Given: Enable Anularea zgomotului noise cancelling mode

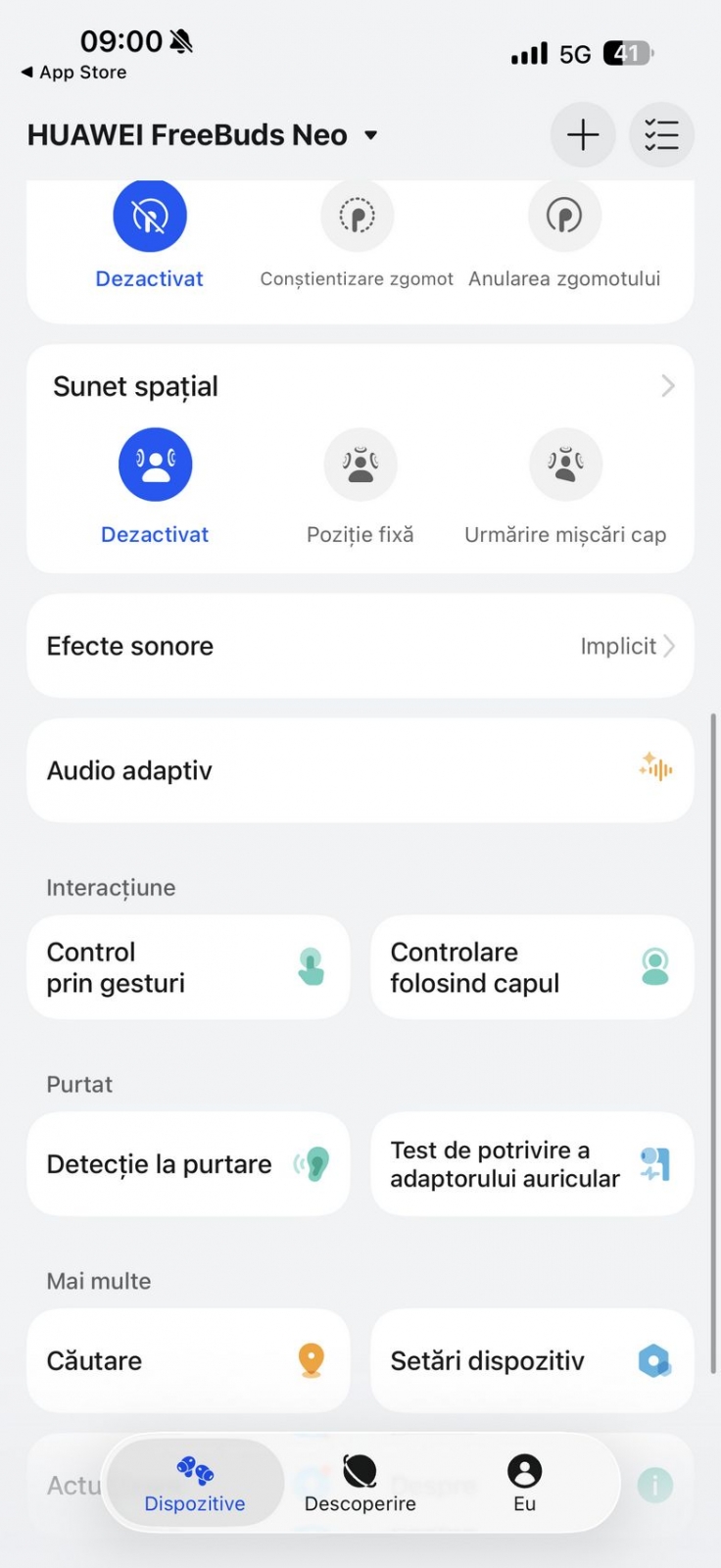Looking at the screenshot, I should [564, 235].
